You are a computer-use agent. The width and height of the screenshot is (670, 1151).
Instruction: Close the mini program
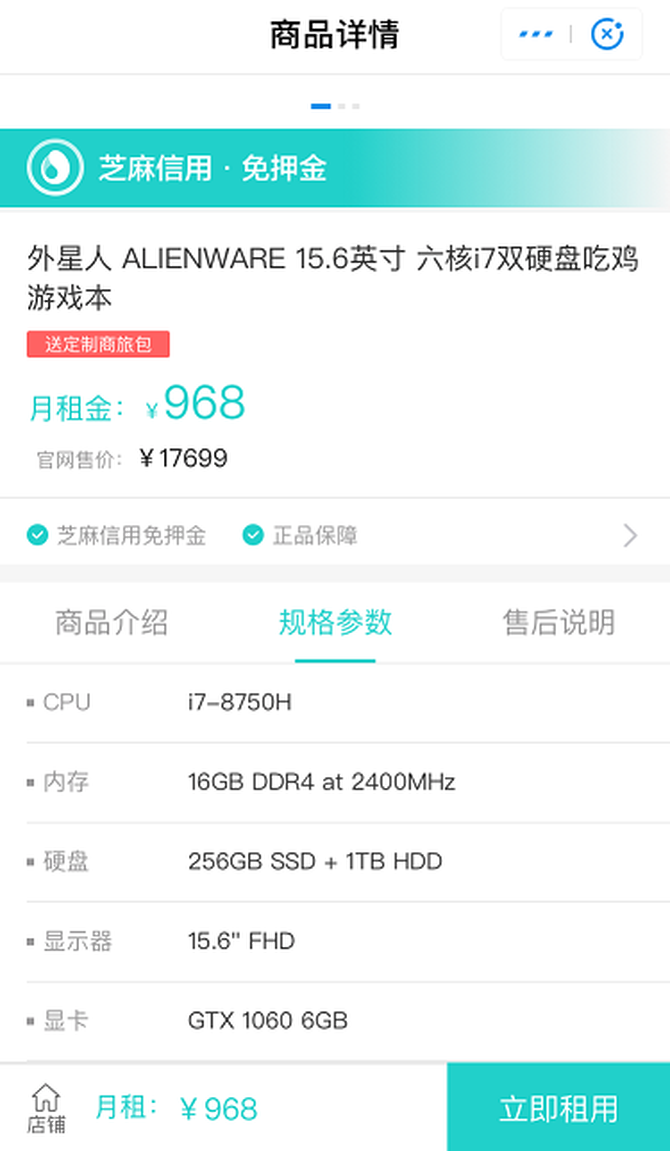point(607,35)
